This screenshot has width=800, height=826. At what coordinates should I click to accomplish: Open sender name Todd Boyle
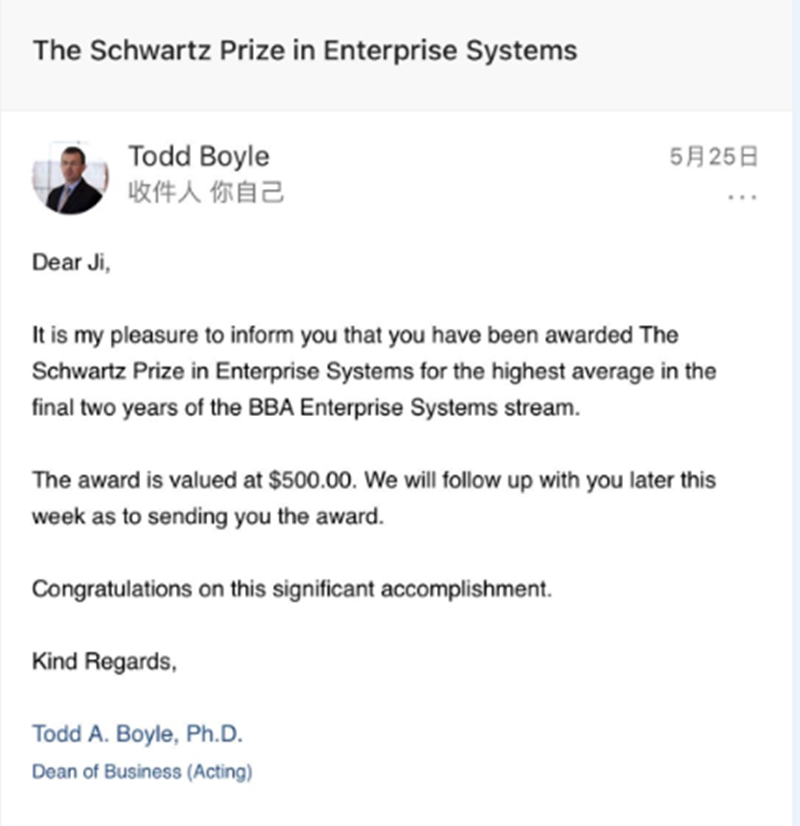click(x=198, y=157)
